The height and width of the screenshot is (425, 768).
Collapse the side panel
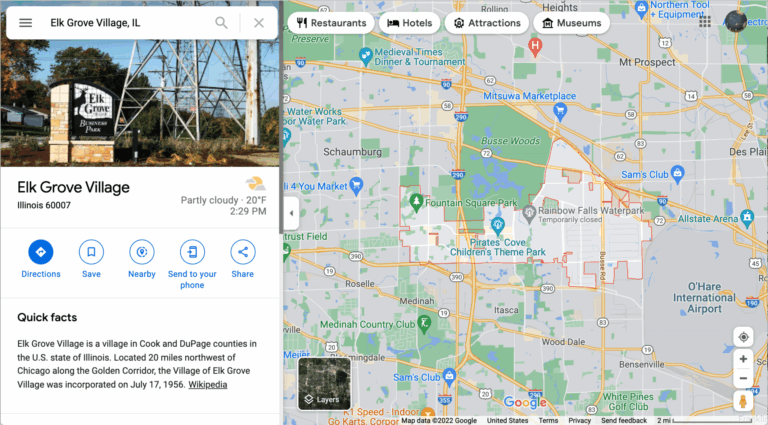291,212
